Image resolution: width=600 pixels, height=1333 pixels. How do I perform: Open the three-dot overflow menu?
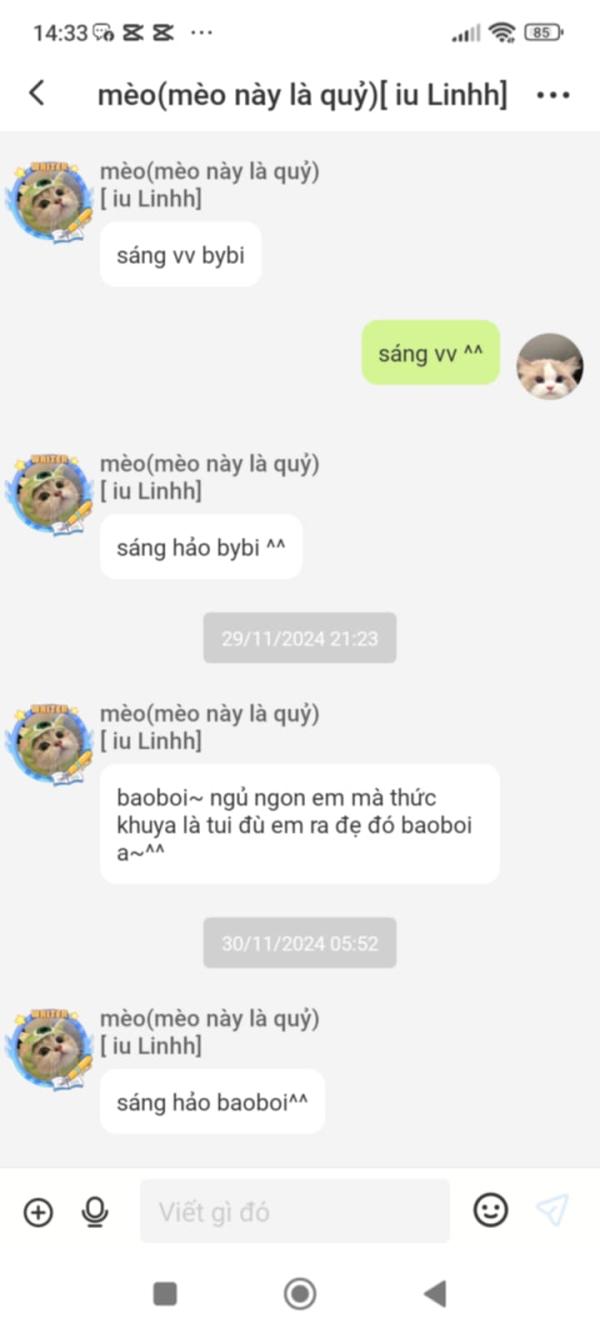click(553, 96)
